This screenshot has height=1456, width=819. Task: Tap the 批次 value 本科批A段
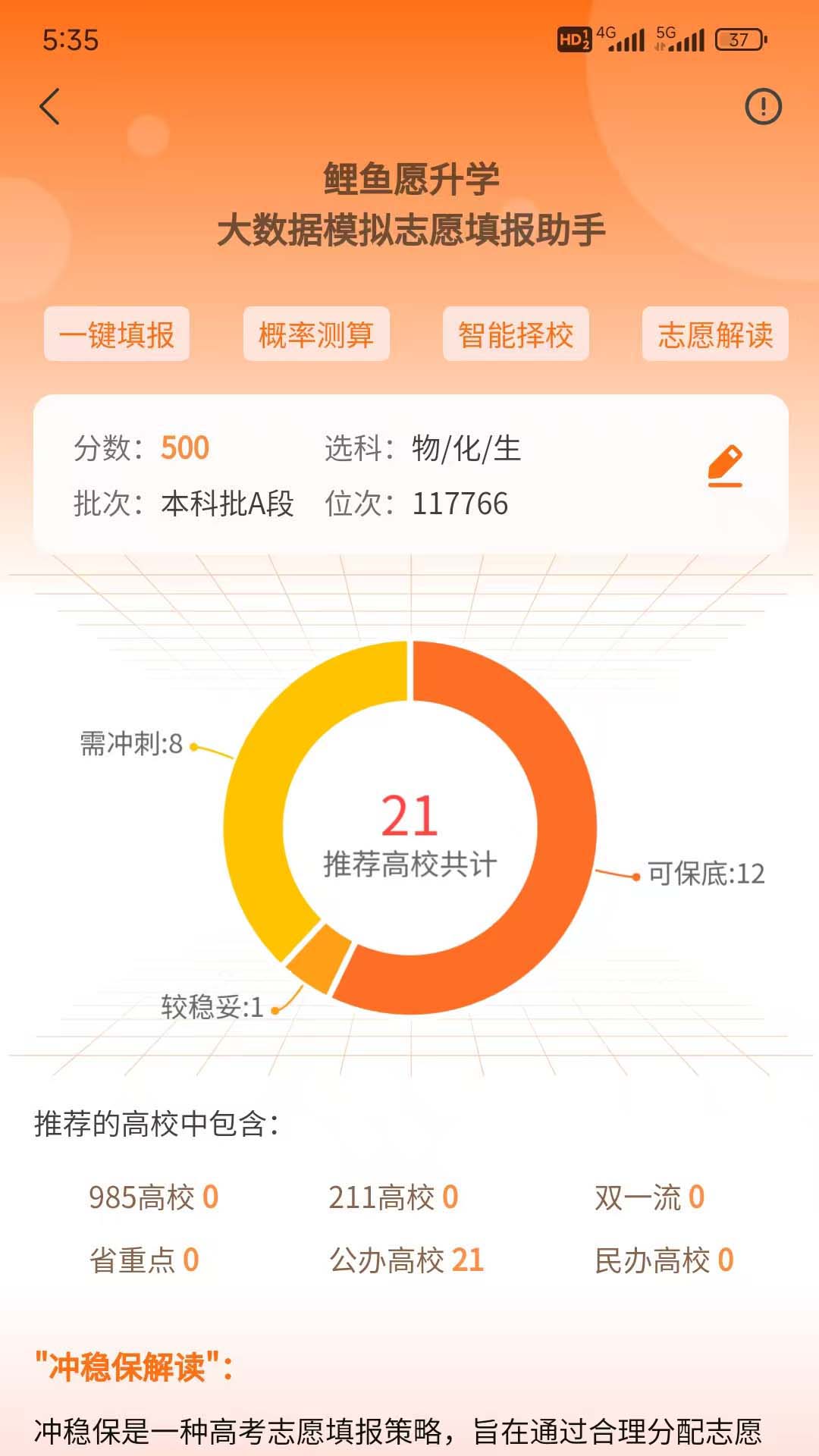click(x=229, y=500)
